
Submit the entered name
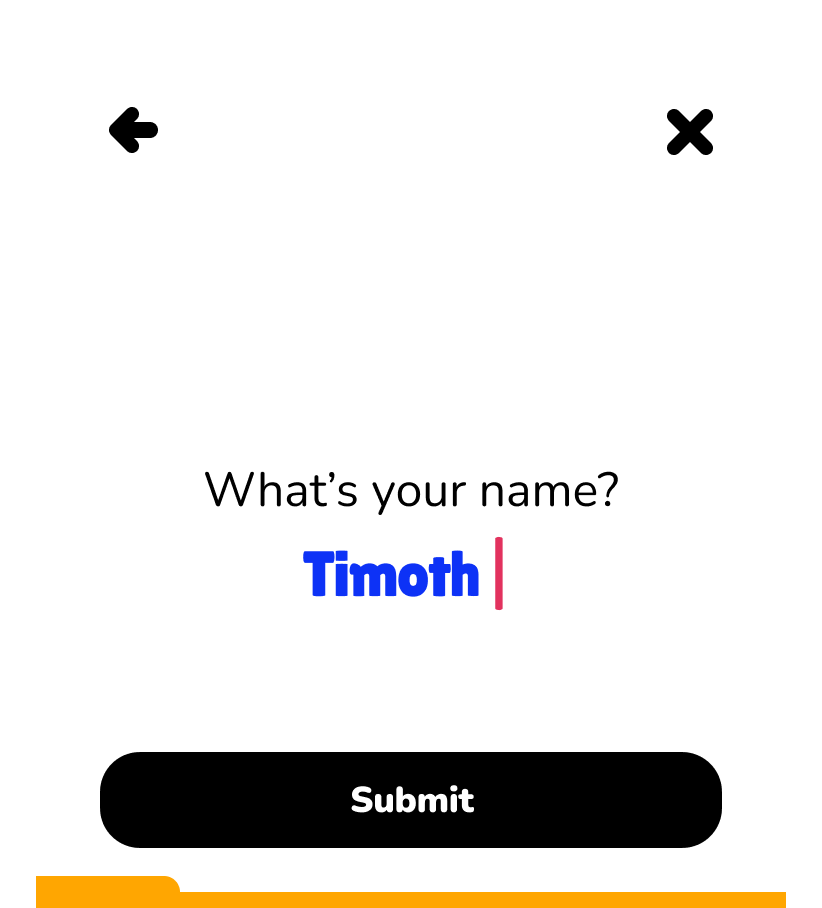click(x=411, y=800)
